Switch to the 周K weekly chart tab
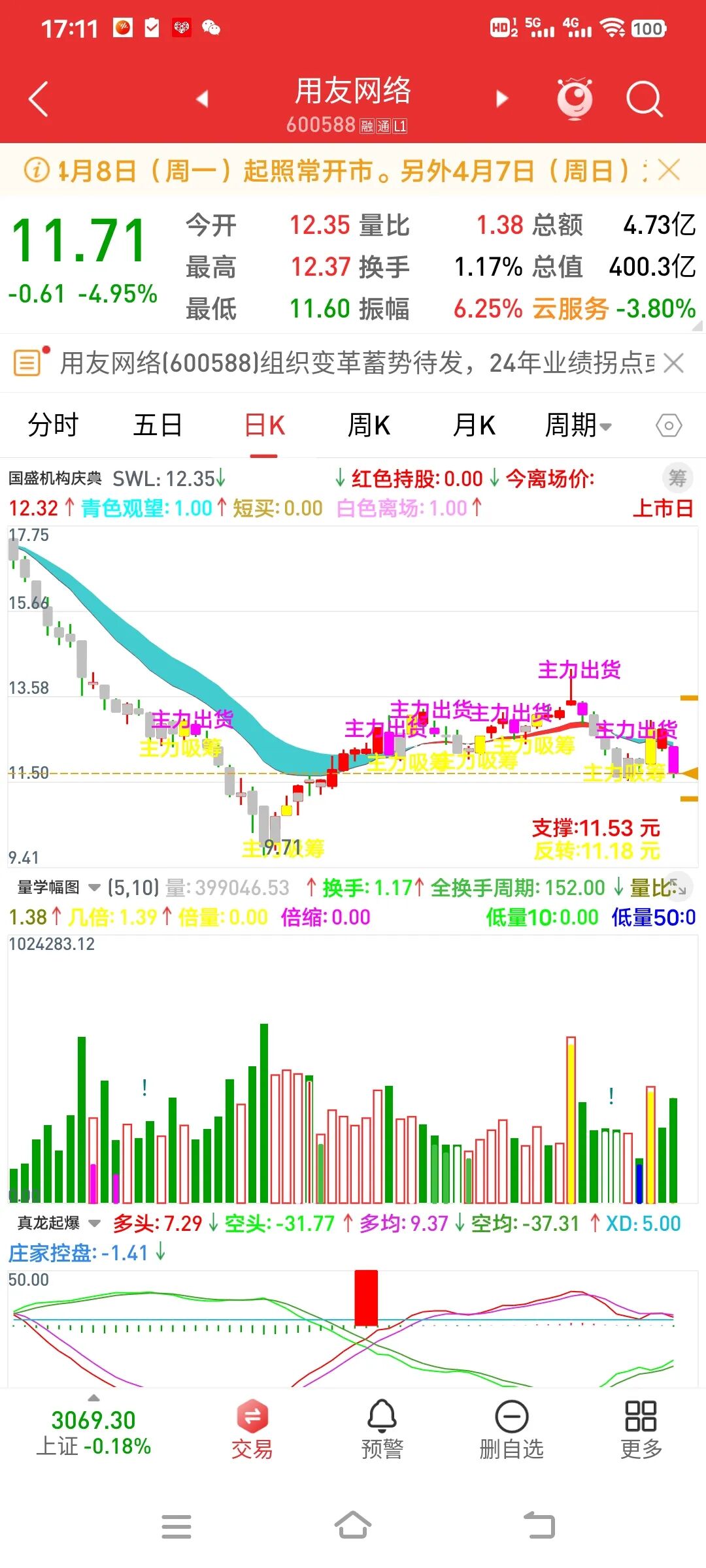 [369, 425]
